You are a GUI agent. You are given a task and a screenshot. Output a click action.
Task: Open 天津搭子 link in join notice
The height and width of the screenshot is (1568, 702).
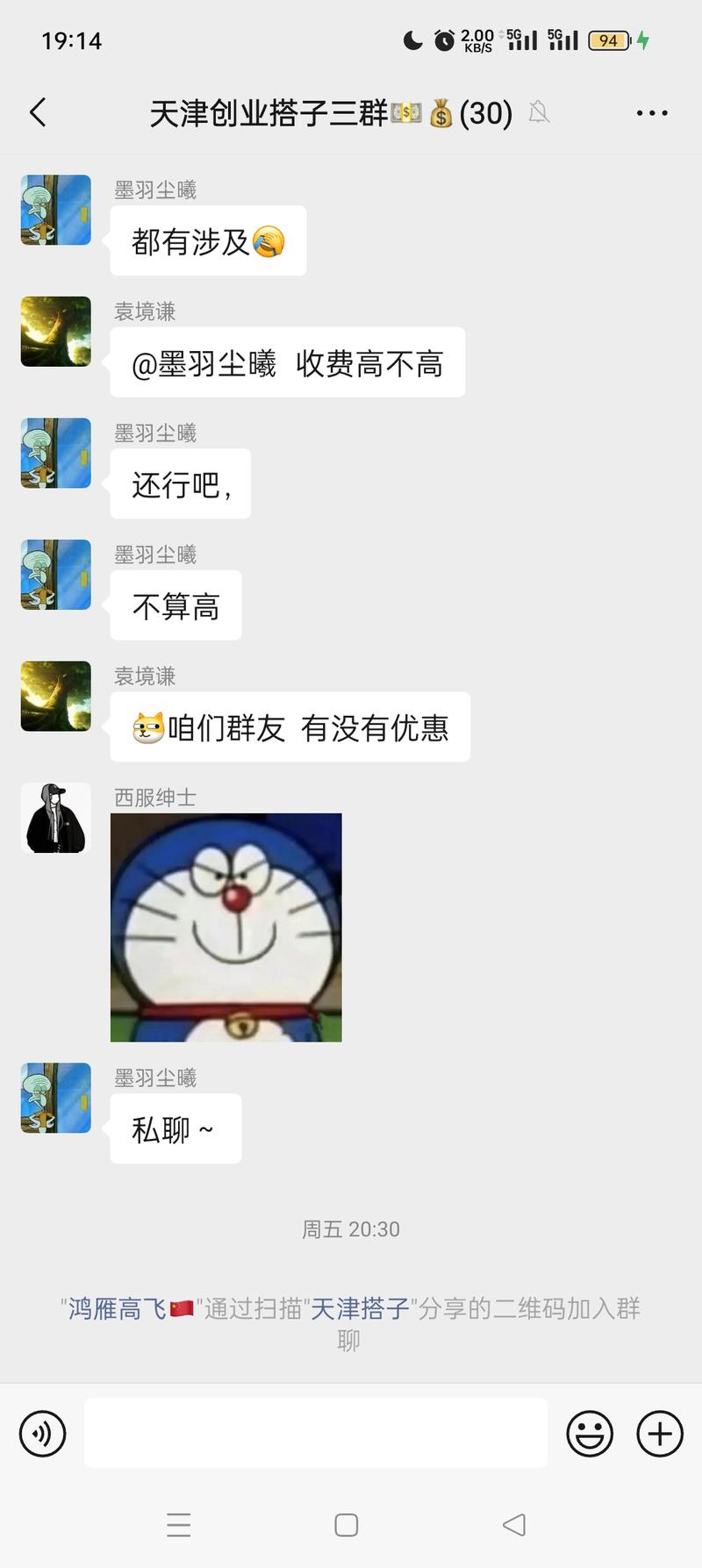[x=360, y=1309]
